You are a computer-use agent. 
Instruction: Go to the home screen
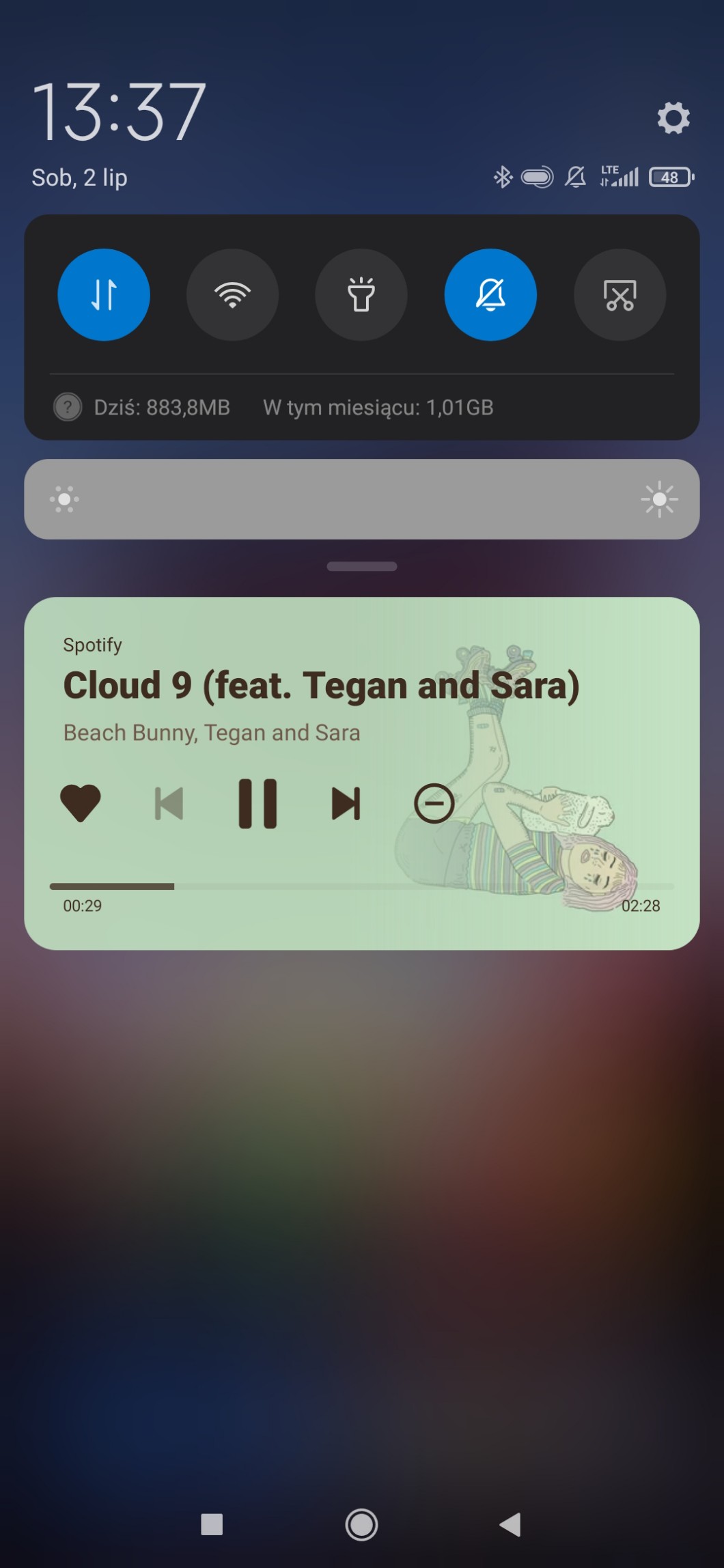[x=361, y=1524]
